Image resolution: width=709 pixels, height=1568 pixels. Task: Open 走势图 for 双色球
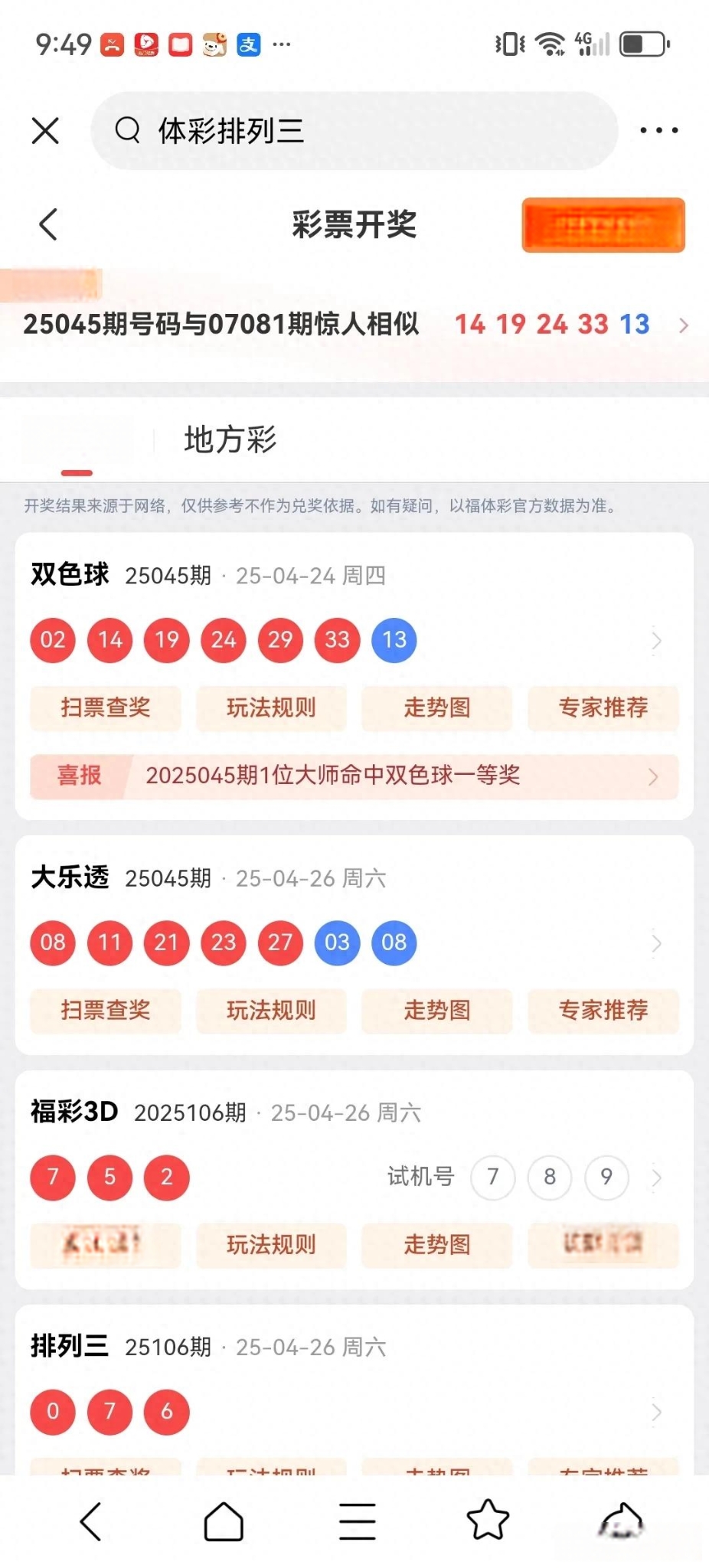437,707
